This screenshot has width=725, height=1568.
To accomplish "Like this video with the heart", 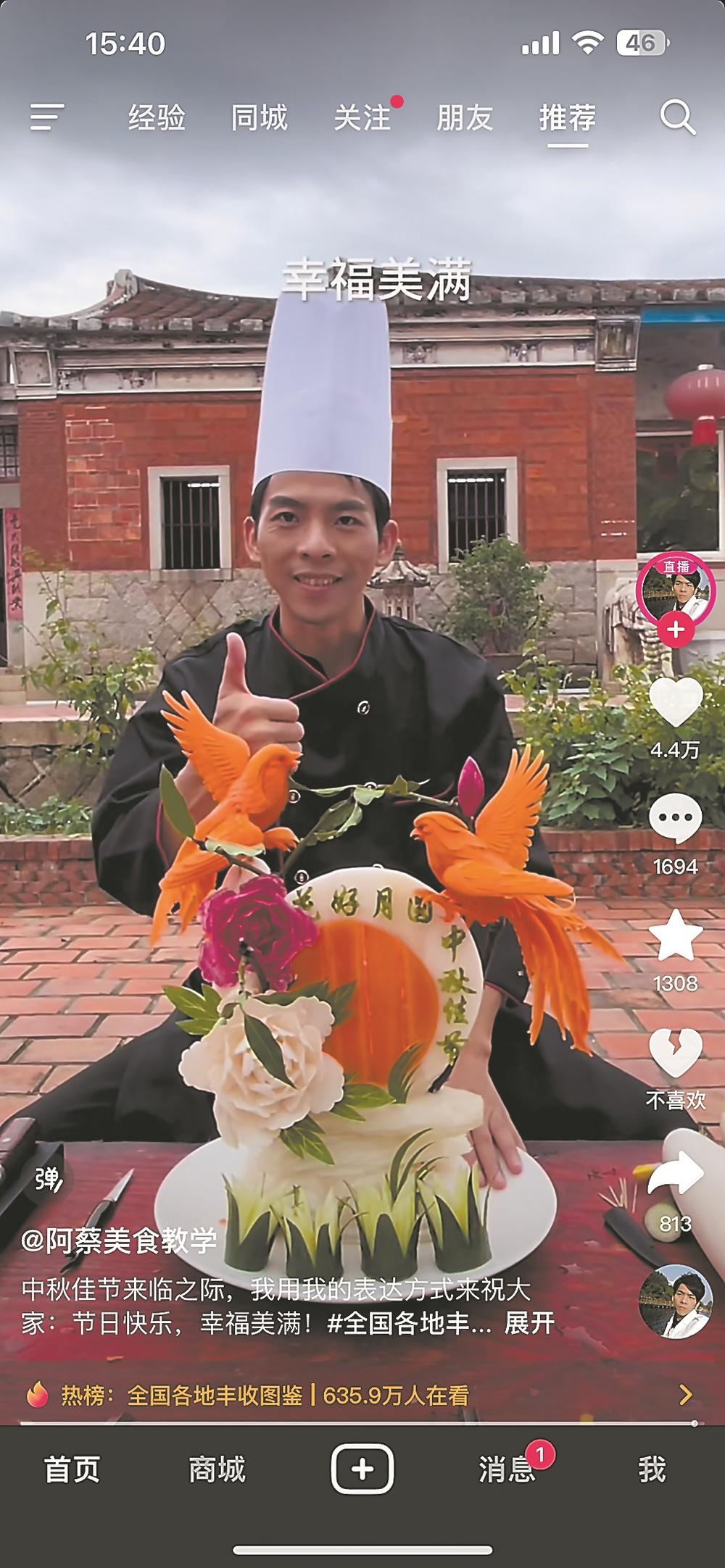I will point(675,702).
